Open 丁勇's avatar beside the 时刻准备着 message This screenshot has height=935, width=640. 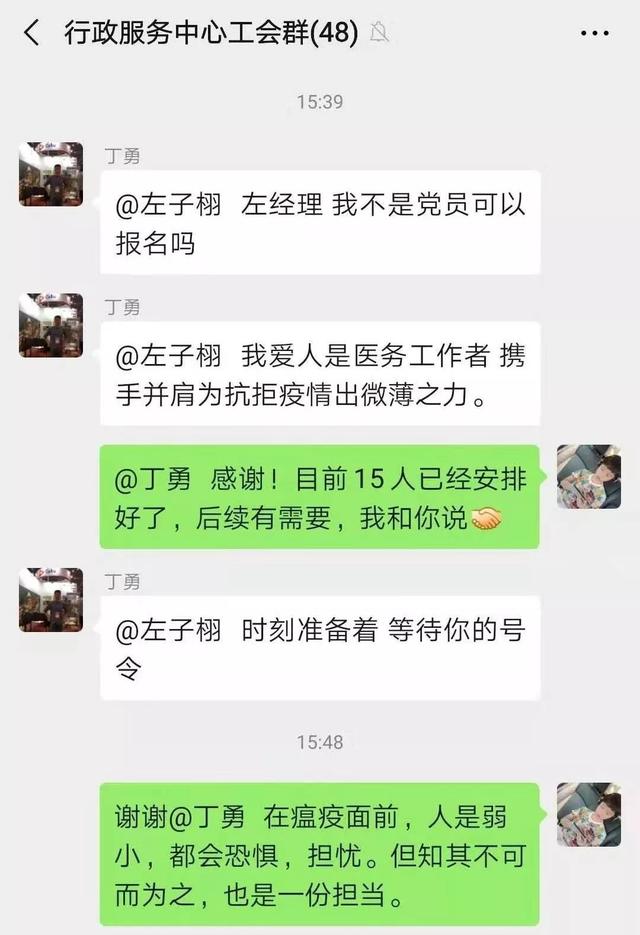[51, 599]
